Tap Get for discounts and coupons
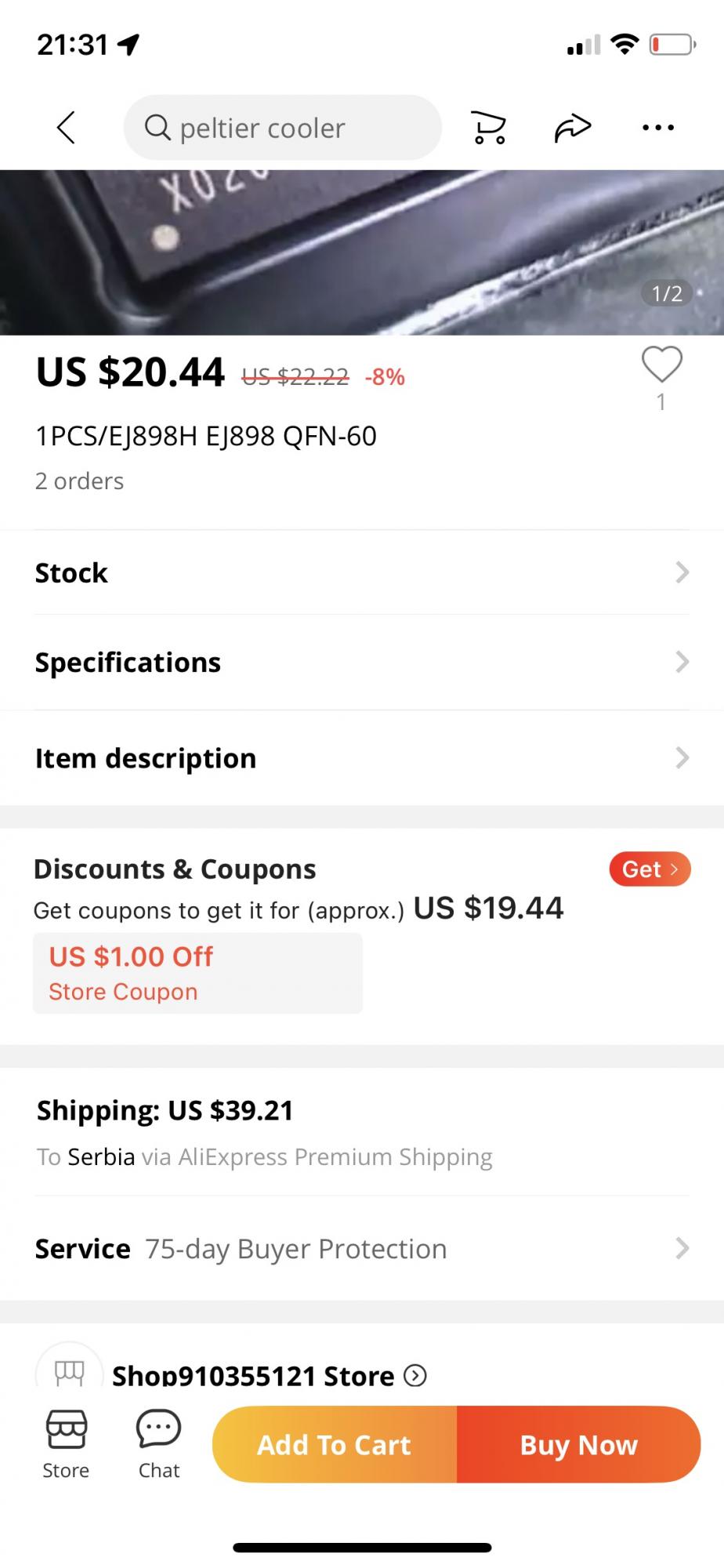The image size is (724, 1568). 649,869
